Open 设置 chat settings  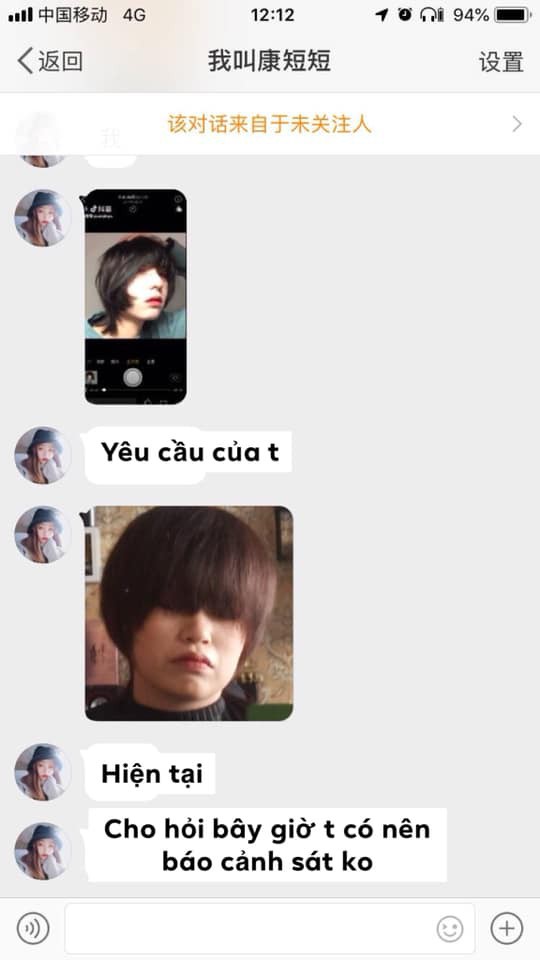(x=501, y=62)
